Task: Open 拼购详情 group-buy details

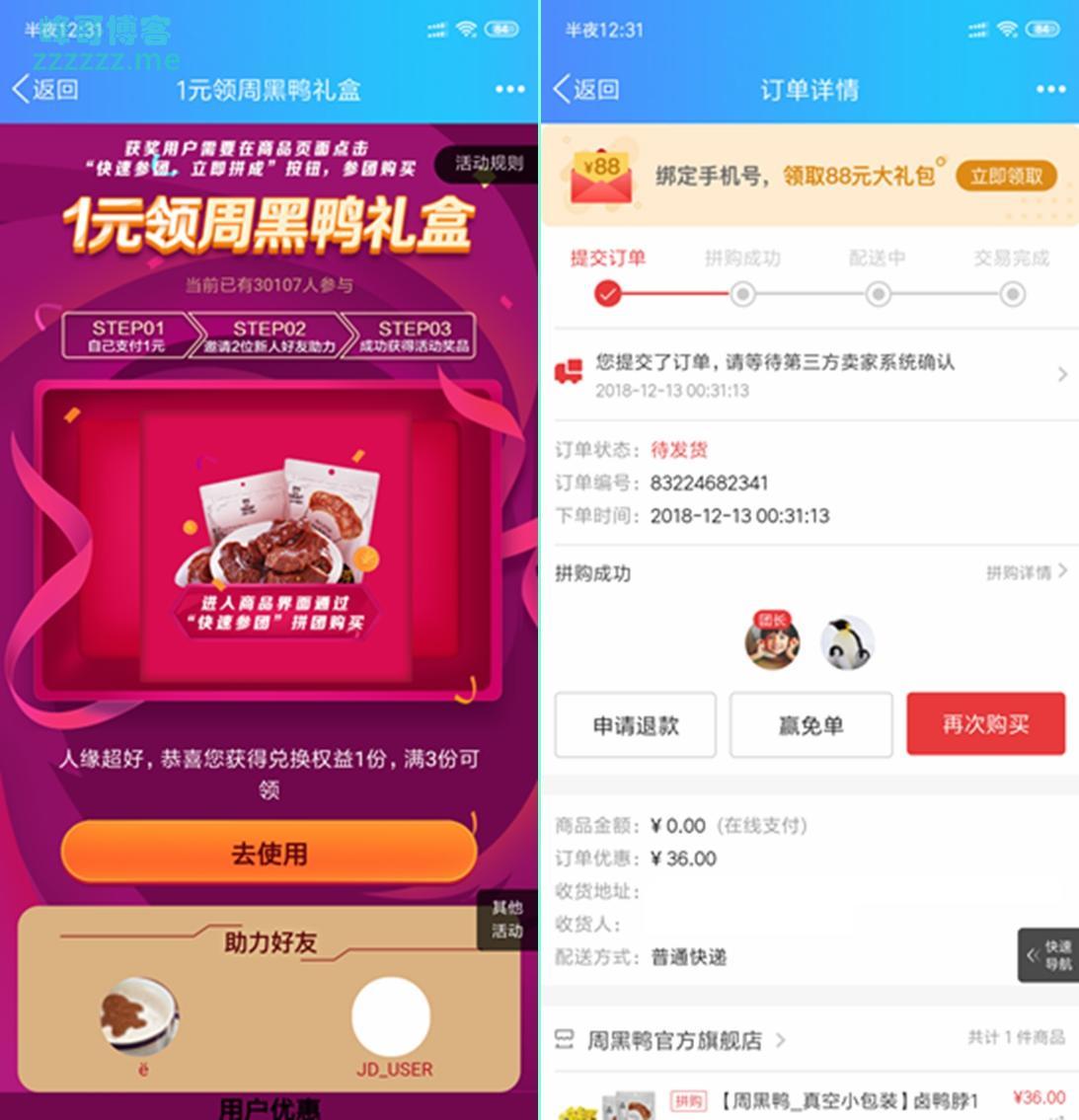Action: (x=1026, y=572)
